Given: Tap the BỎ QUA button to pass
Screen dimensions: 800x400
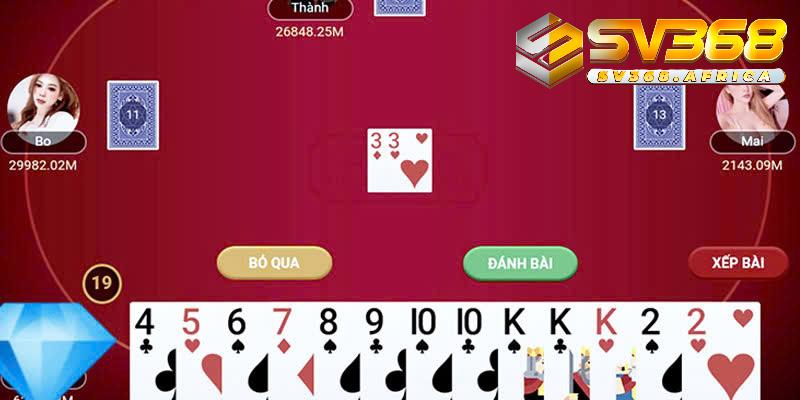Looking at the screenshot, I should pyautogui.click(x=274, y=262).
